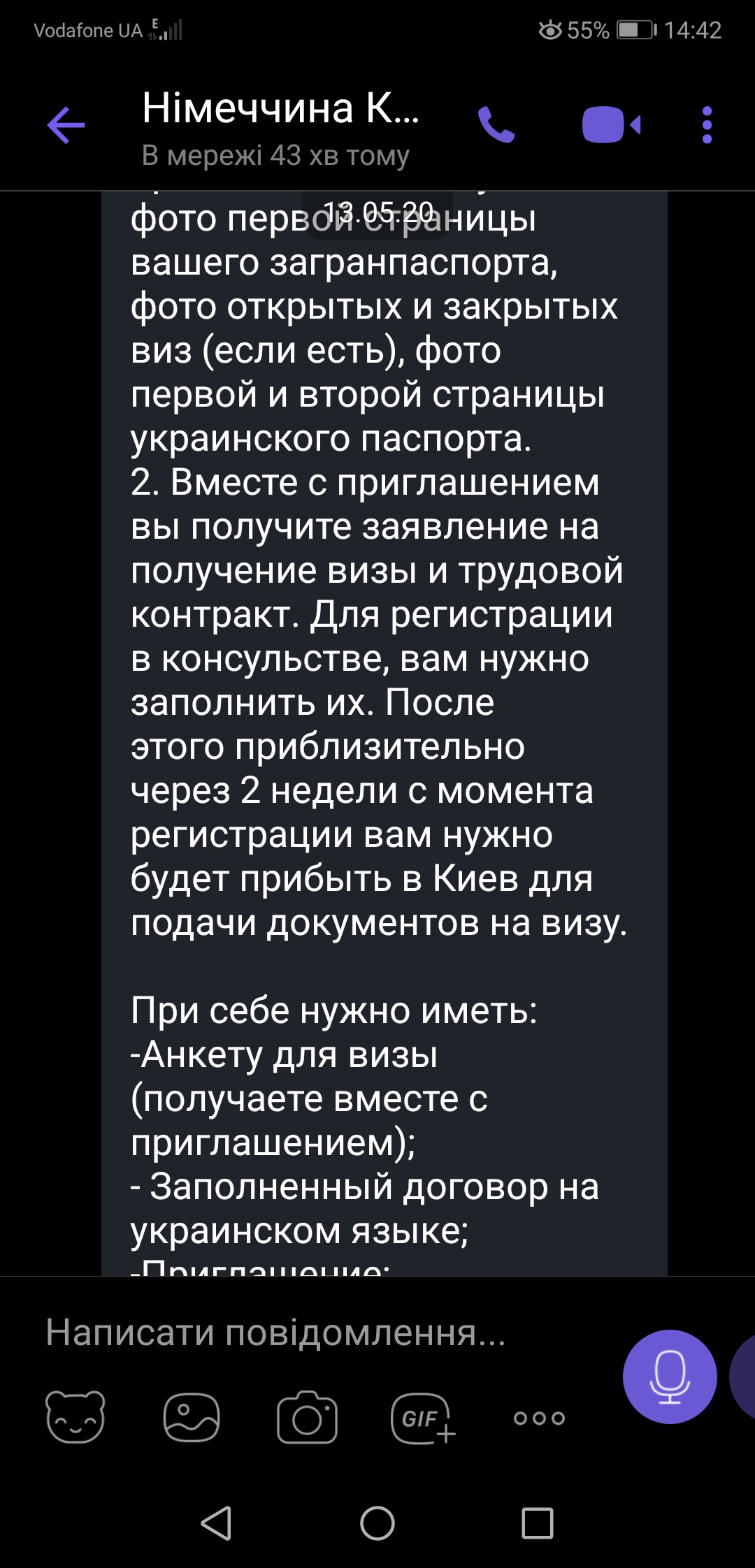Open the sticker bear icon

pos(75,1416)
